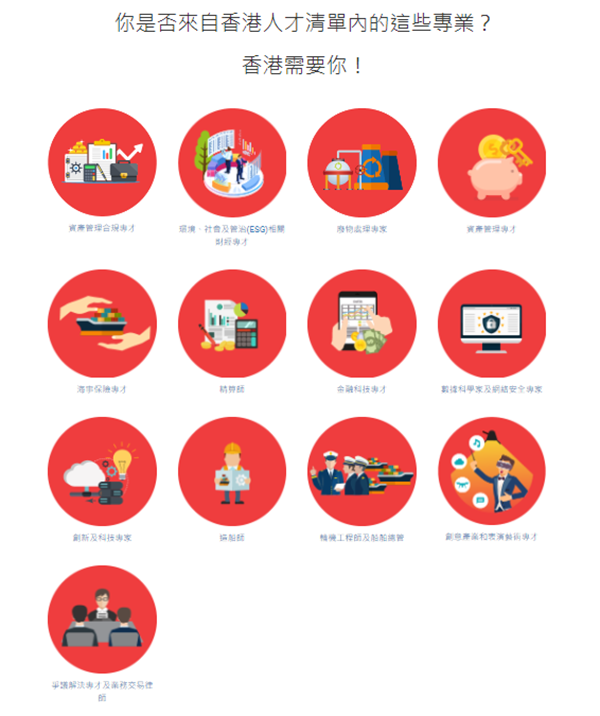
Task: Open the 海事保險專才 tile
Action: pos(102,323)
